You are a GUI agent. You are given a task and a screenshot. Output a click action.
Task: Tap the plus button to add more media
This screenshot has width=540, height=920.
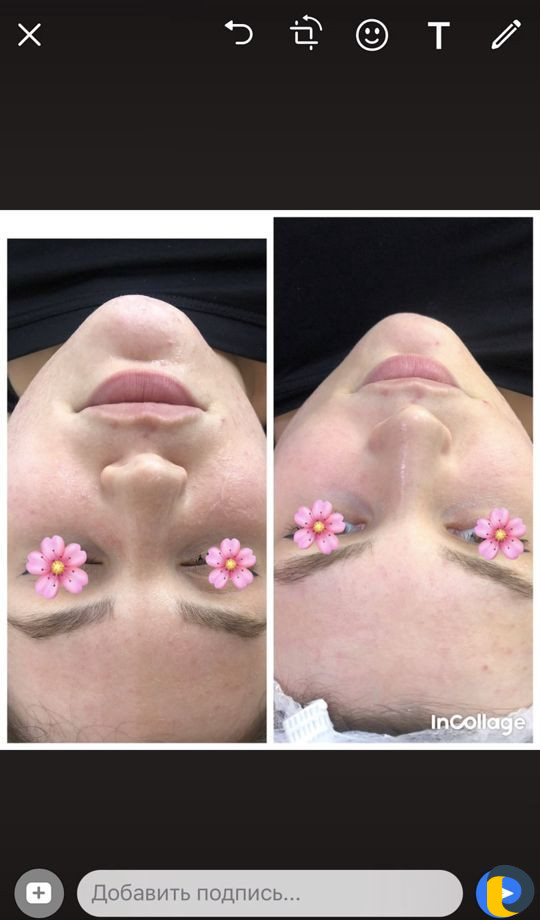[x=39, y=893]
